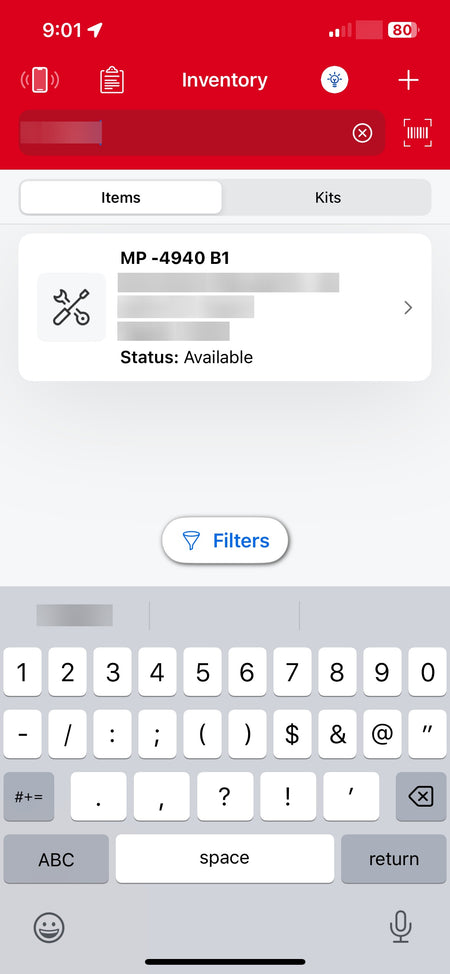
Task: Tap the phone signal icon in the top bar
Action: tap(40, 80)
